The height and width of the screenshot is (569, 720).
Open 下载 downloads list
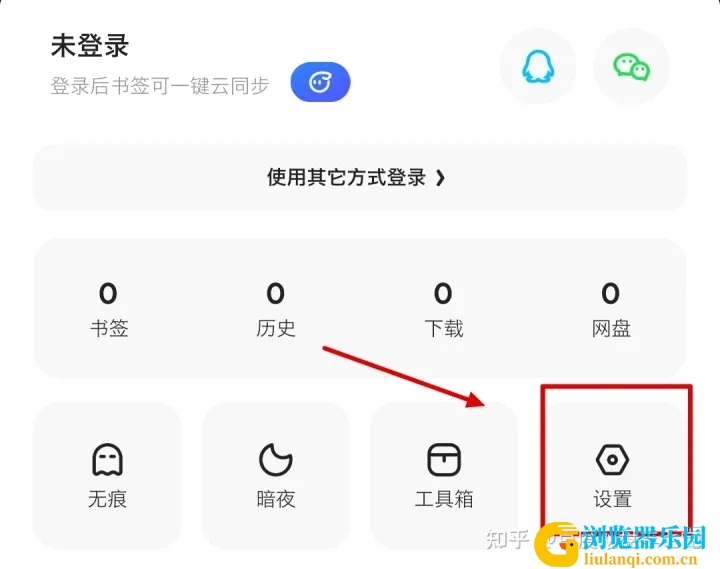pyautogui.click(x=443, y=308)
